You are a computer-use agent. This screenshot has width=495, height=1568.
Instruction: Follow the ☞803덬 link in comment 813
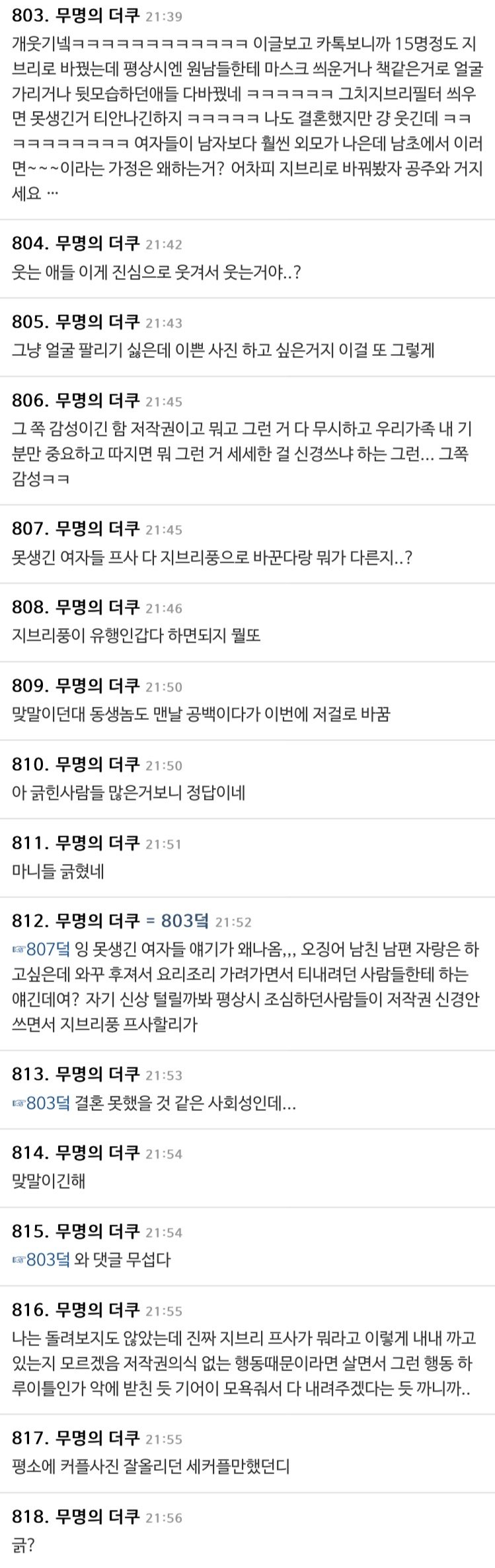pyautogui.click(x=41, y=1103)
